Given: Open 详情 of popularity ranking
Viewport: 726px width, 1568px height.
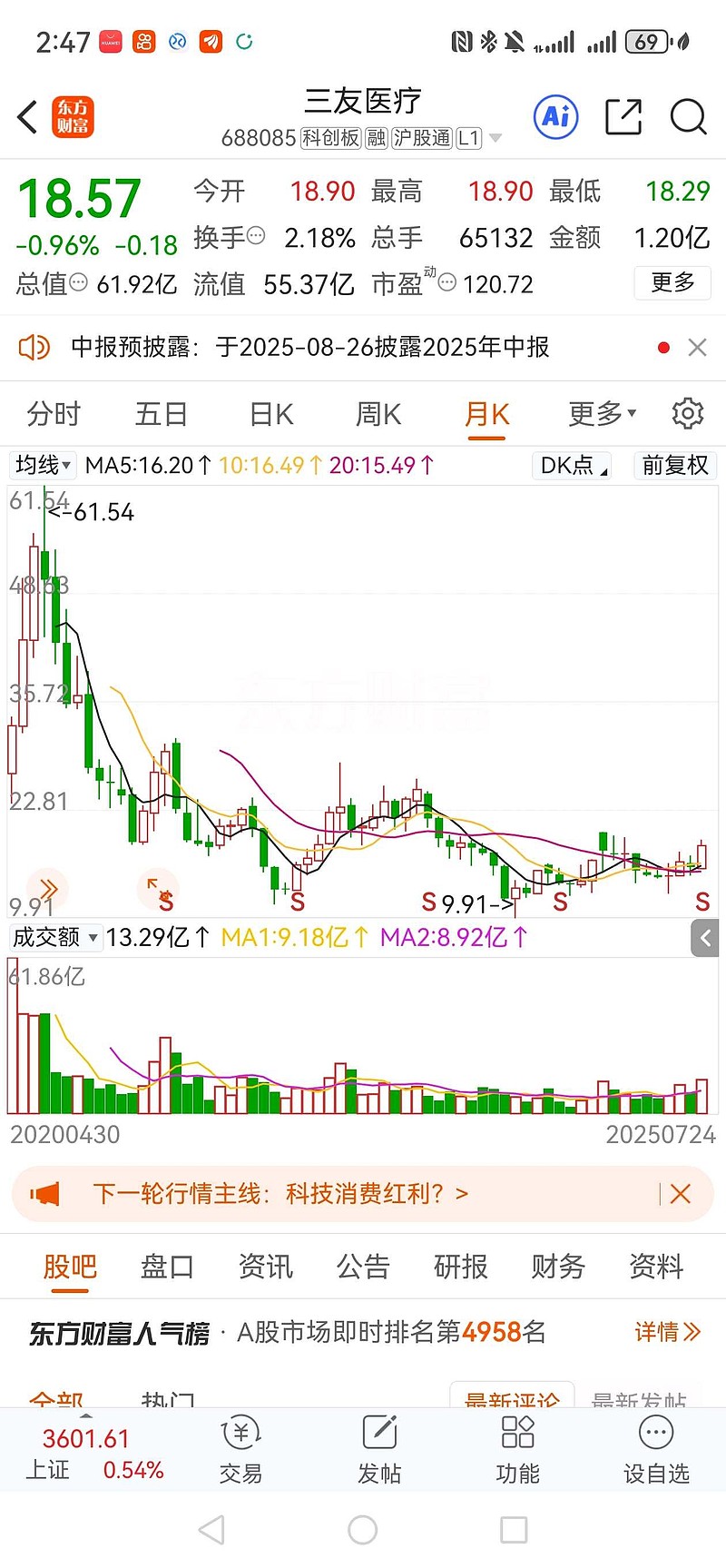Looking at the screenshot, I should 668,1332.
